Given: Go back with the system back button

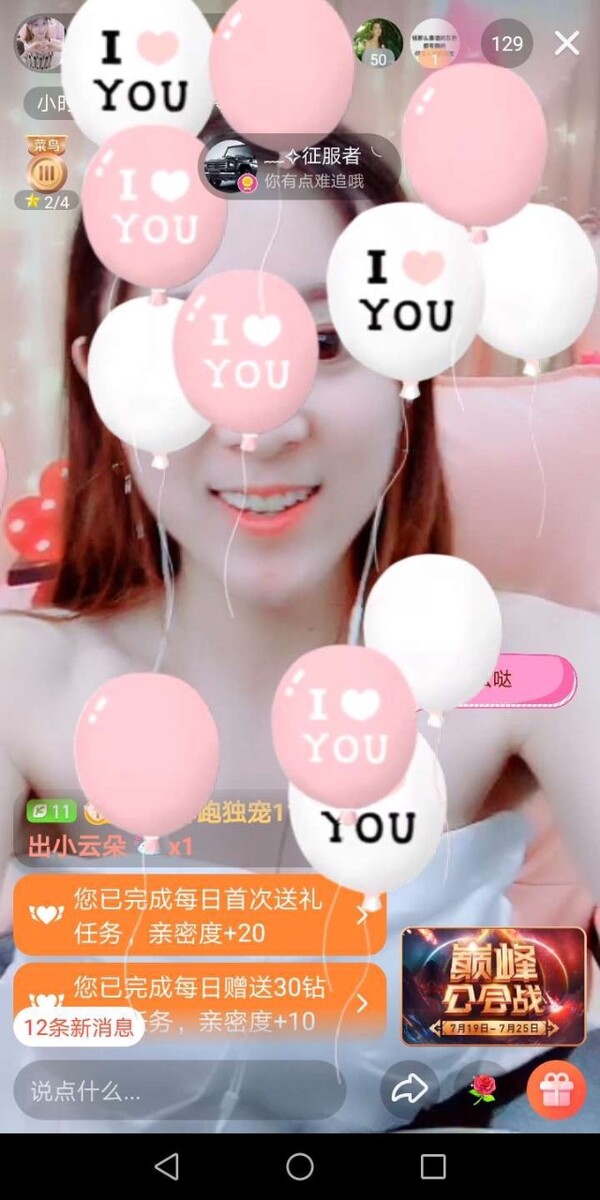Looking at the screenshot, I should (x=167, y=1166).
